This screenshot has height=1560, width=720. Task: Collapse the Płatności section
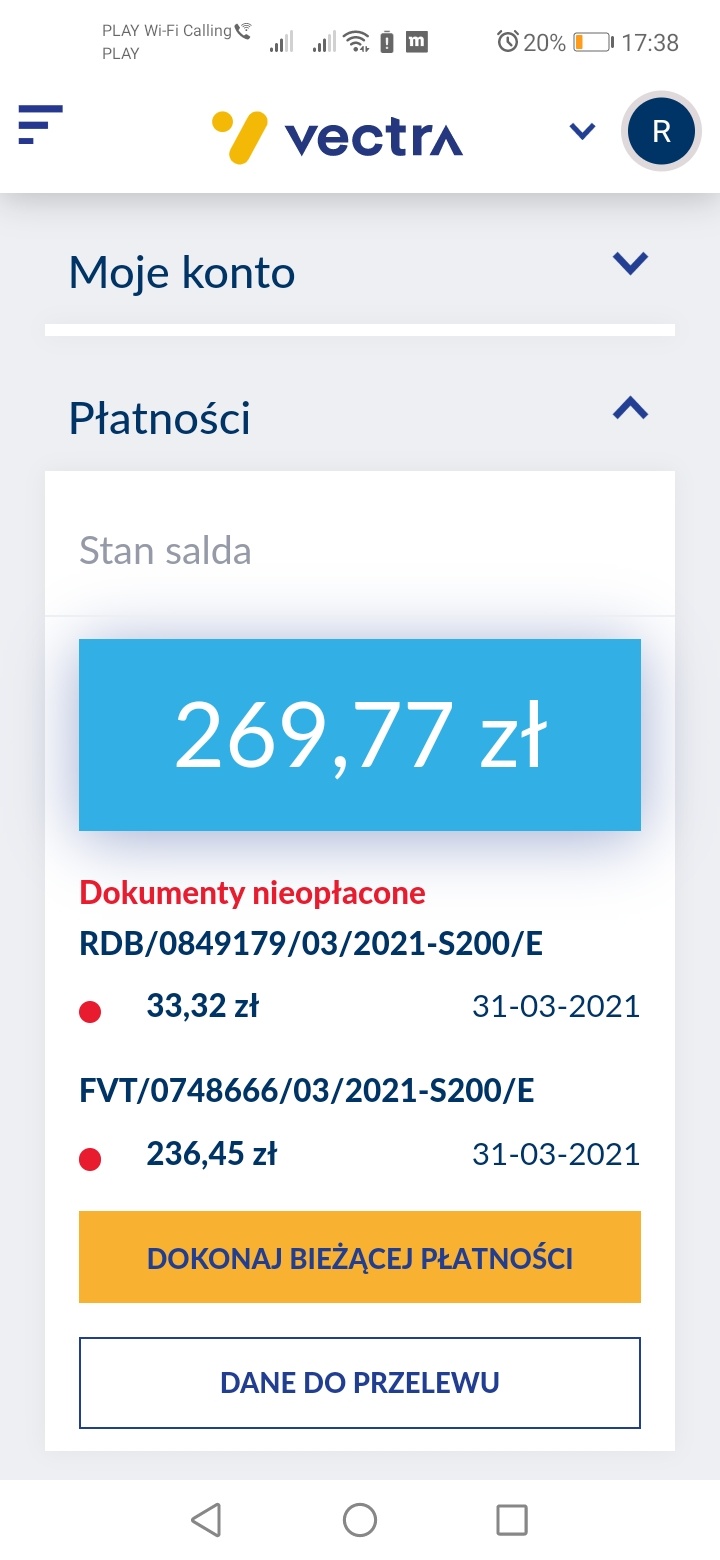pos(629,409)
